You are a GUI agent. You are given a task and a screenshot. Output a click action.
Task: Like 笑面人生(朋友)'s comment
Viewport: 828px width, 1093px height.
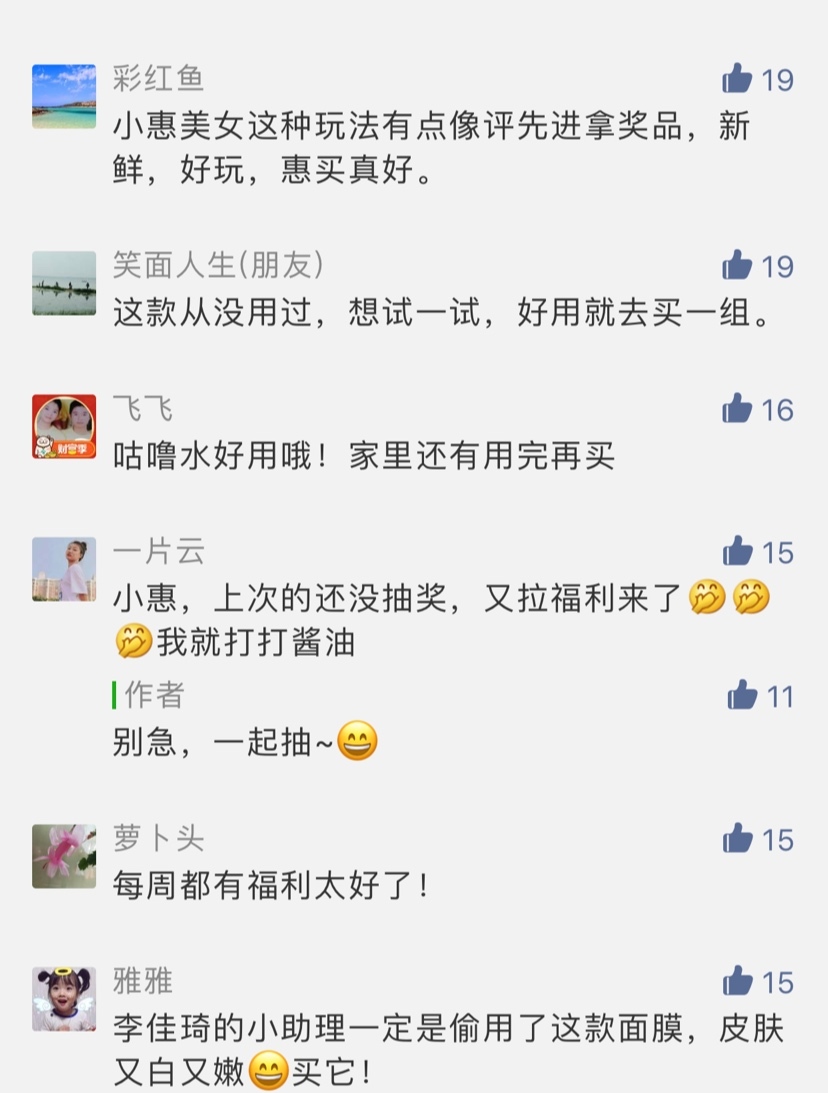738,266
